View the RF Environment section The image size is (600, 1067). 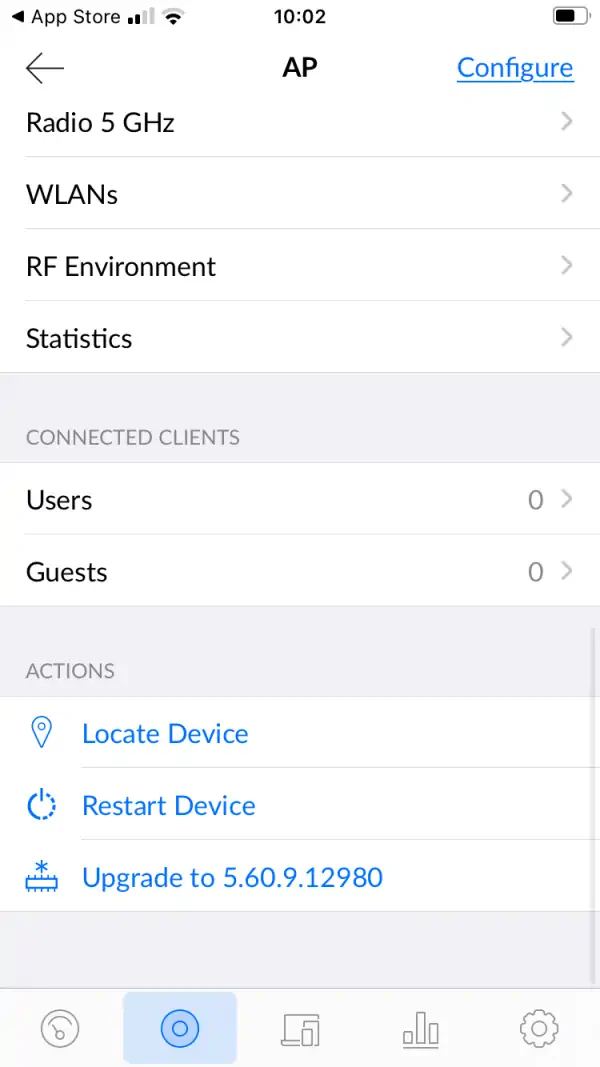(x=300, y=266)
